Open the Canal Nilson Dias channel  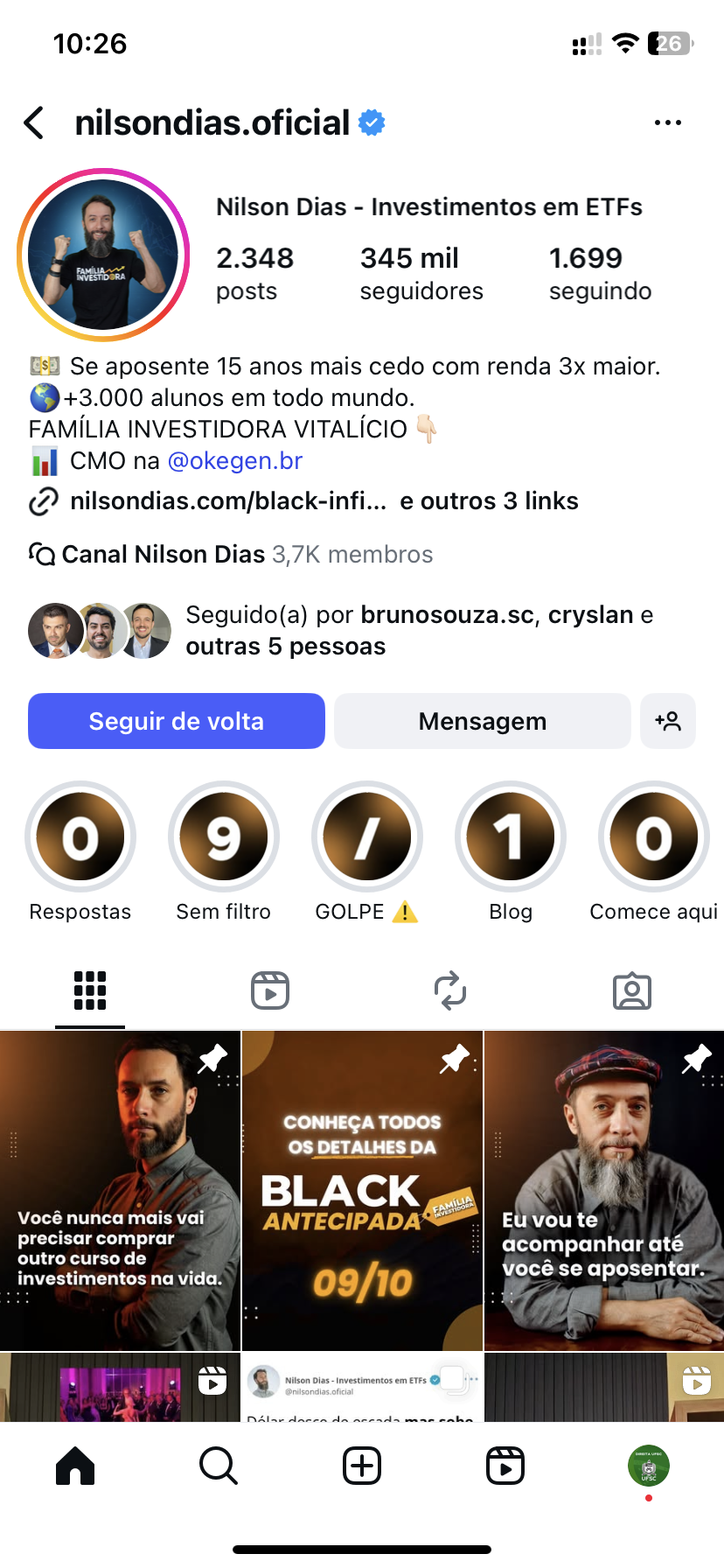(x=163, y=555)
